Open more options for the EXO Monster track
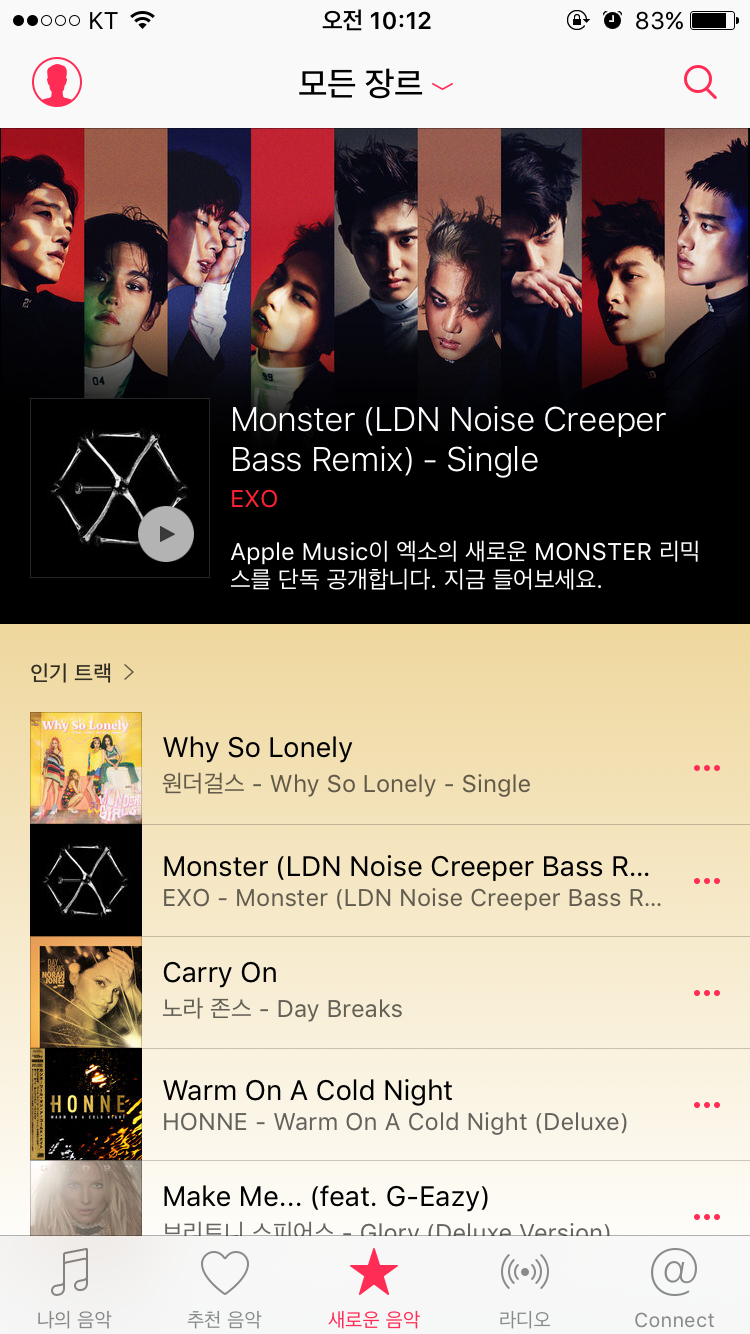750x1334 pixels. [707, 881]
